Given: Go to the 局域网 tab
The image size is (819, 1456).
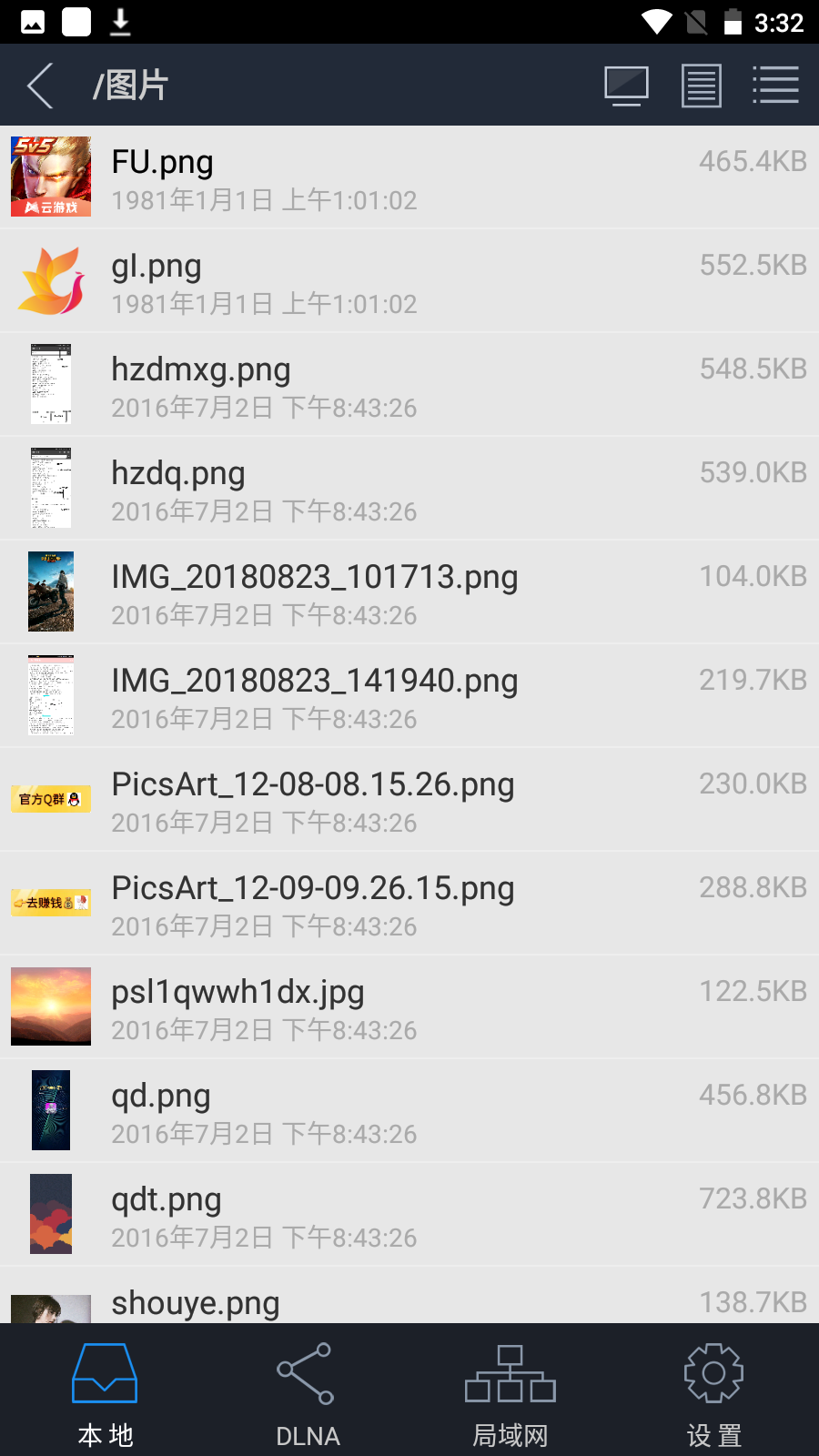Looking at the screenshot, I should click(x=510, y=1392).
